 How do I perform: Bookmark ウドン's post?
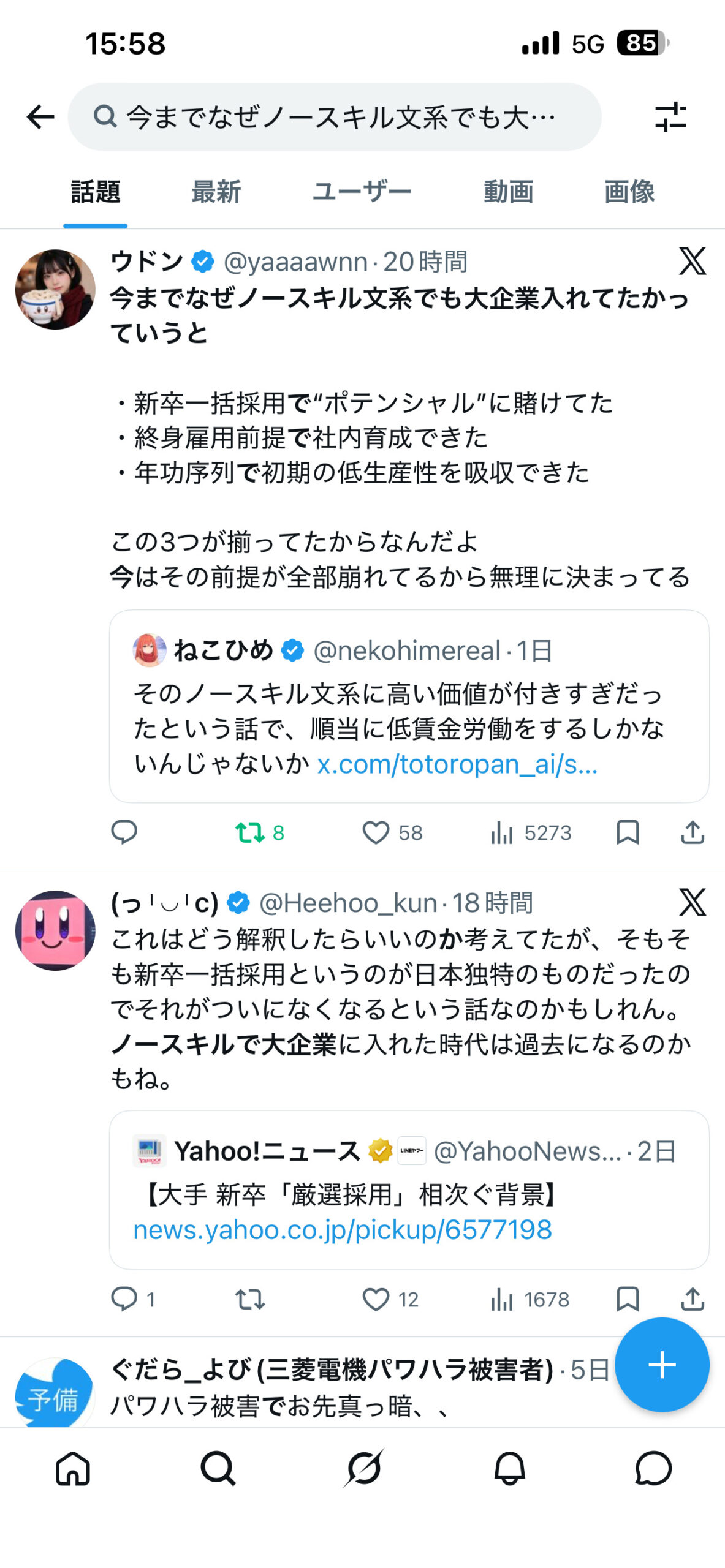tap(628, 833)
